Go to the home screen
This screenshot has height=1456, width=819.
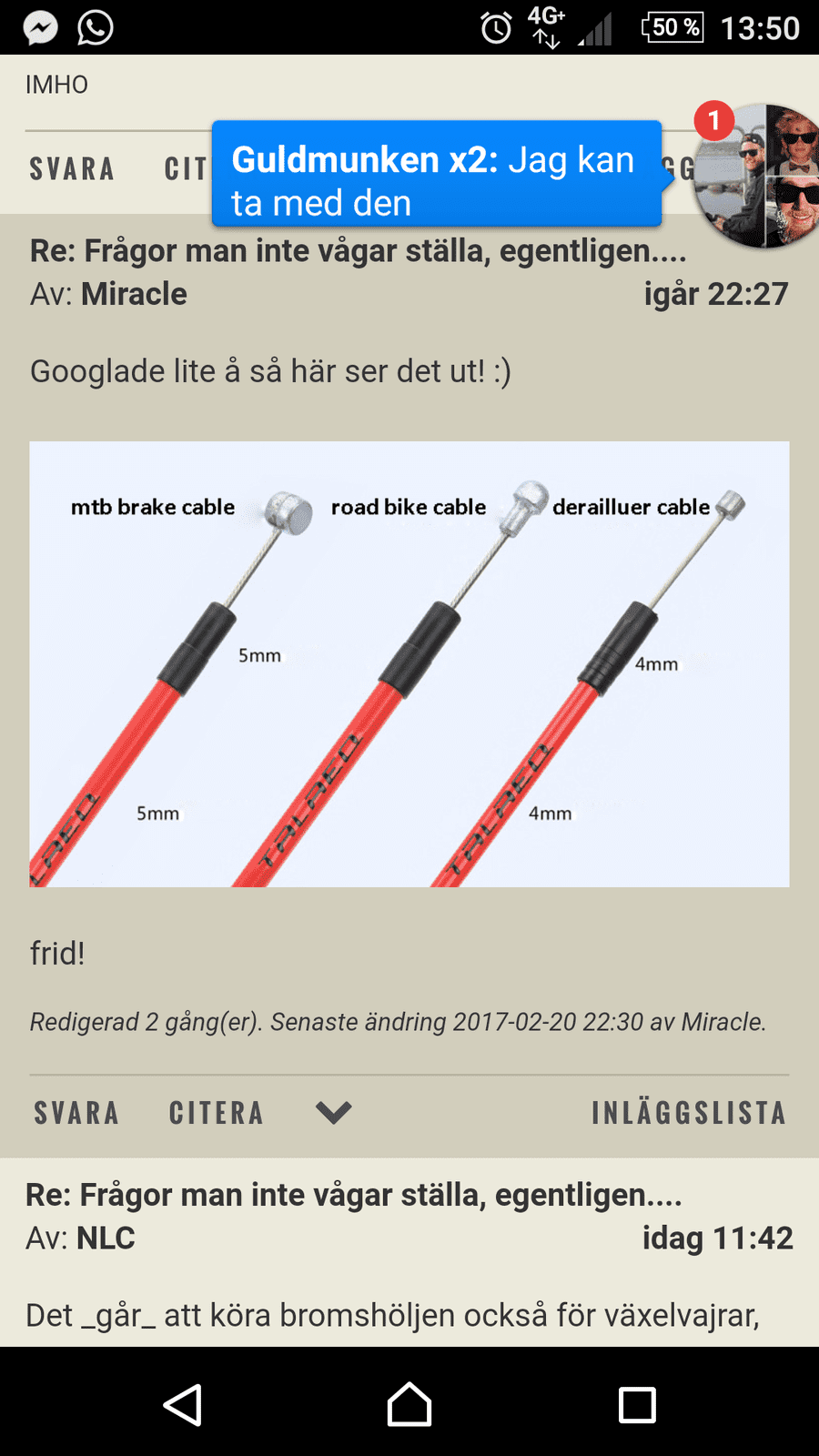tap(409, 1404)
